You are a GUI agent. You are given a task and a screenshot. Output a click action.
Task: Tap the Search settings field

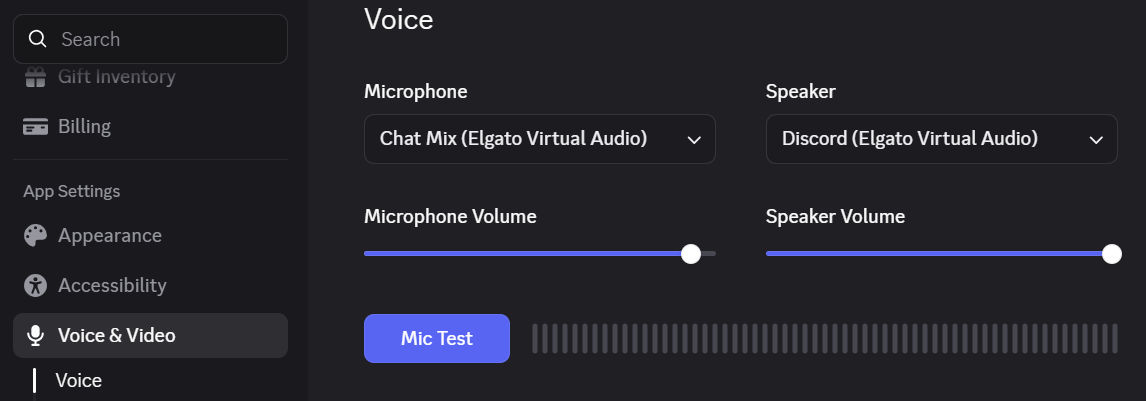point(150,39)
